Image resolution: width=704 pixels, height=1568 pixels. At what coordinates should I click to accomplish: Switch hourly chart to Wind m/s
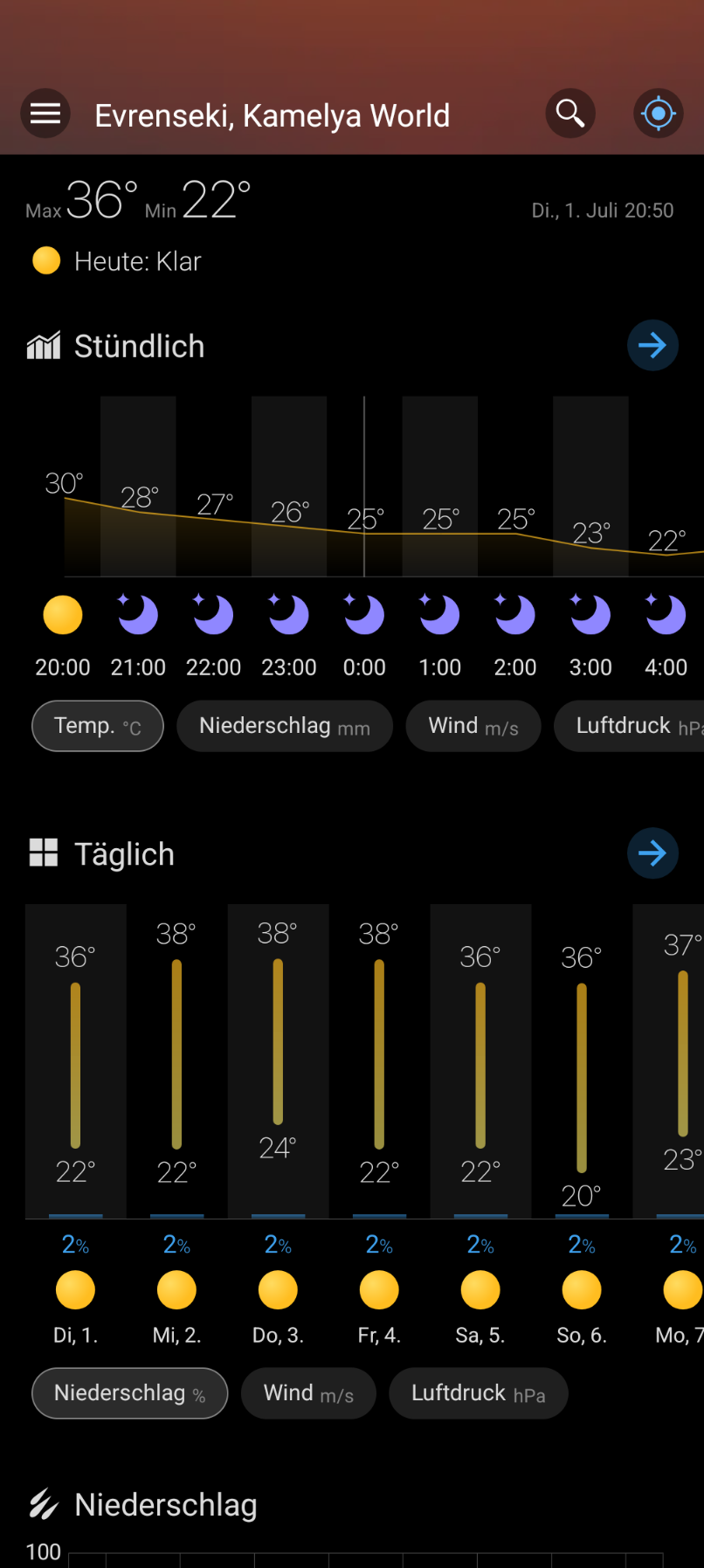(x=473, y=726)
